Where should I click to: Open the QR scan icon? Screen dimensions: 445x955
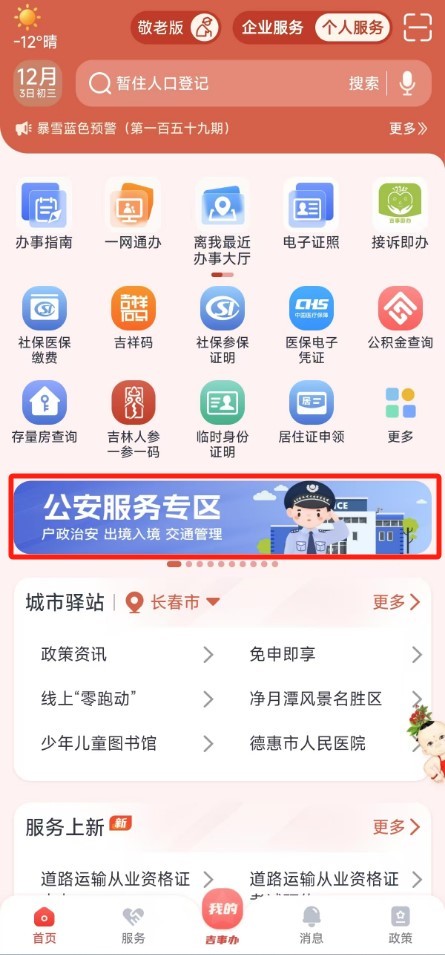point(418,27)
